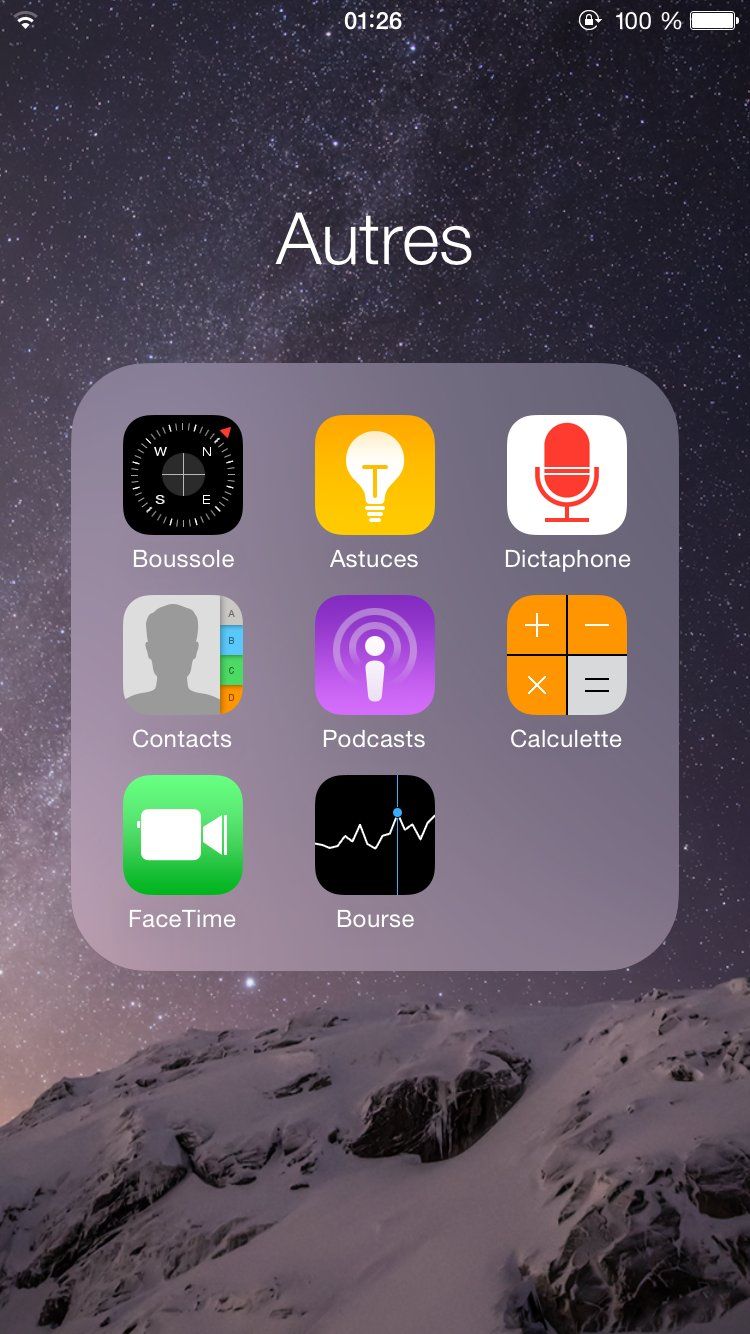Tap outside the folder to close it

click(x=374, y=1150)
